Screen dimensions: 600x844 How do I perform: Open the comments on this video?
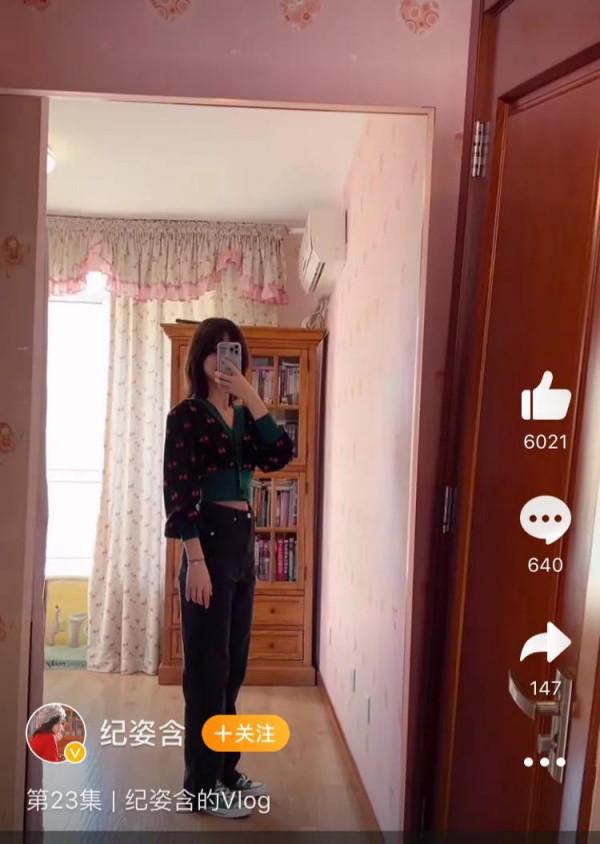(545, 520)
